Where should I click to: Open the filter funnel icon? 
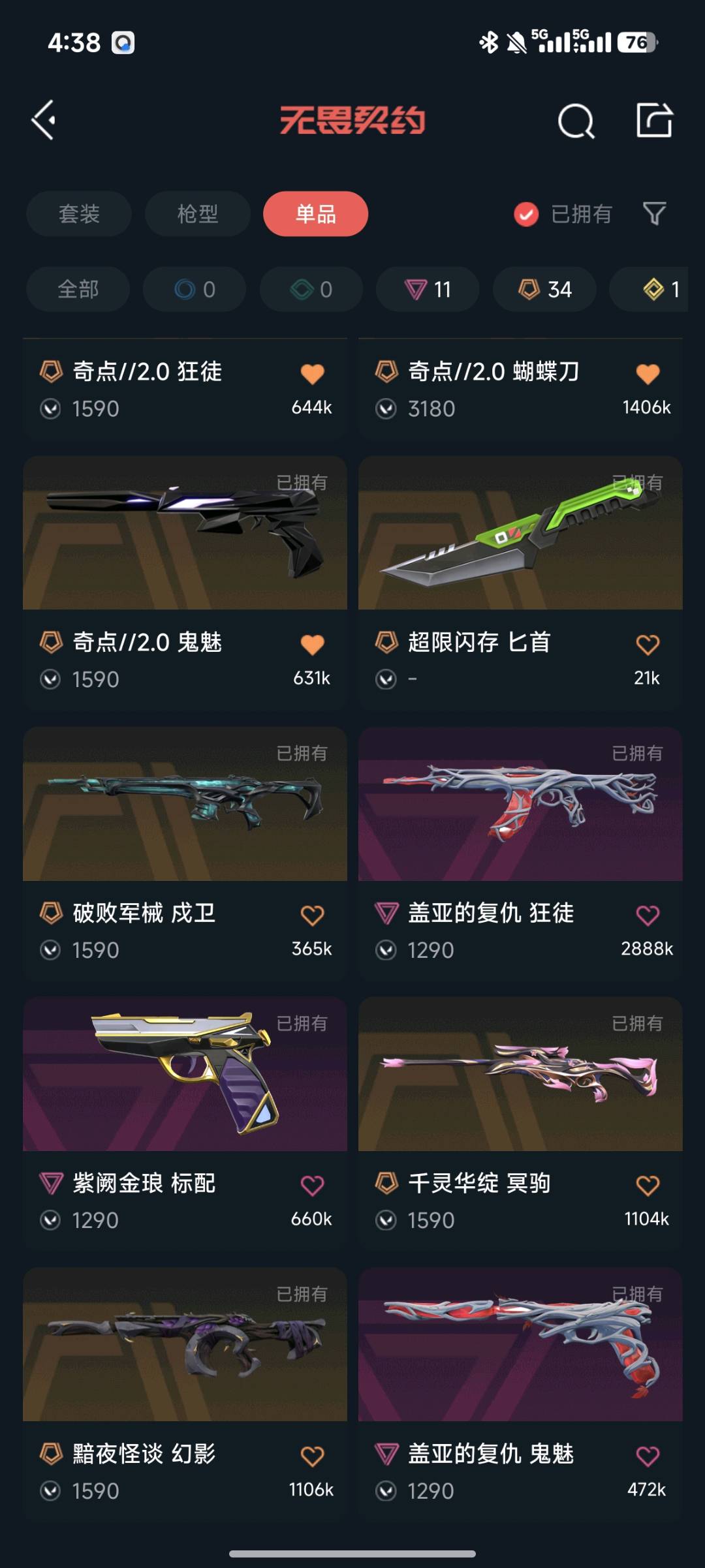(x=655, y=213)
